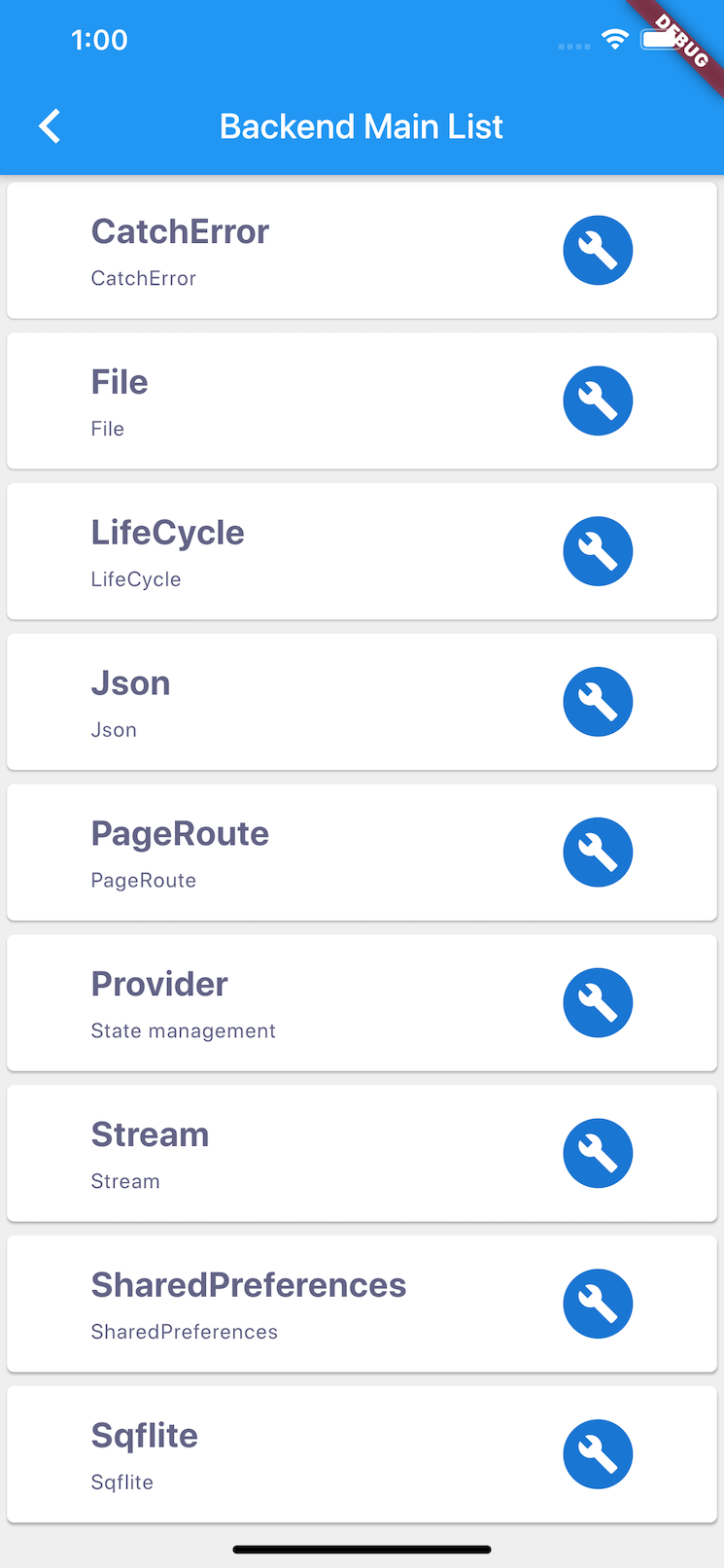Viewport: 724px width, 1568px height.
Task: Tap the wrench icon beside SharedPreferences
Action: 598,1304
